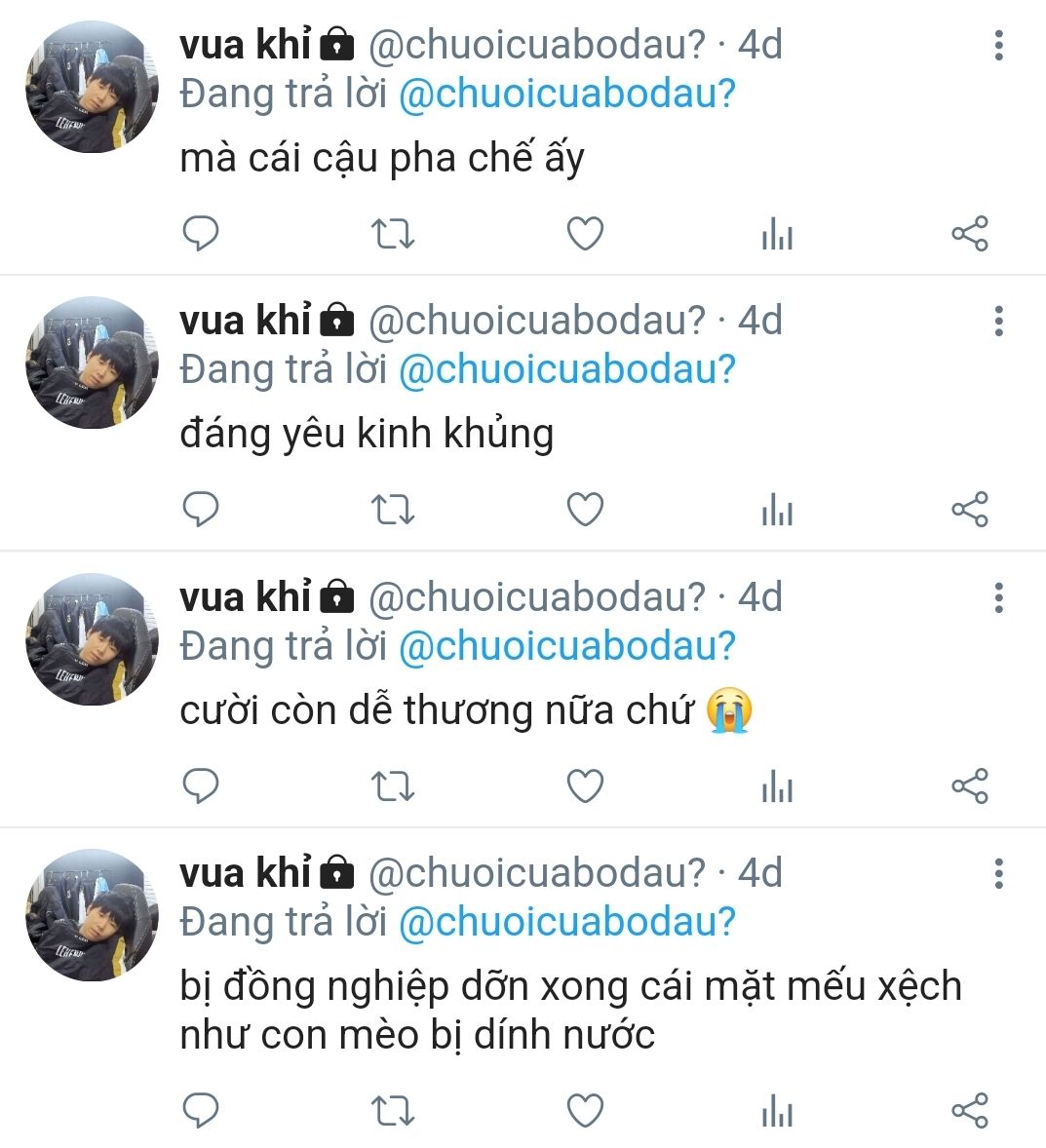The width and height of the screenshot is (1046, 1148).
Task: Open overflow menu on 'đáng yêu kinh khủng' tweet
Action: click(998, 321)
